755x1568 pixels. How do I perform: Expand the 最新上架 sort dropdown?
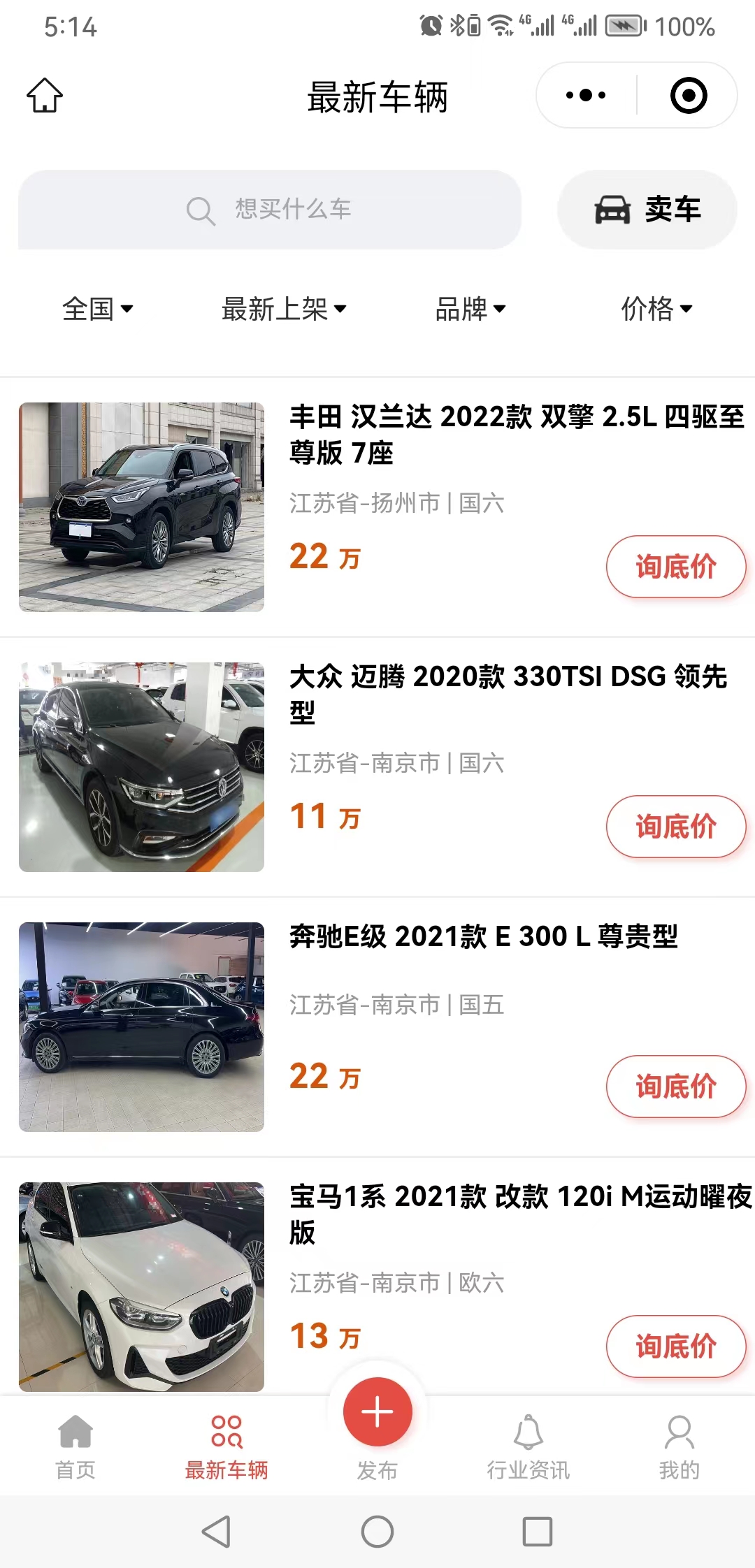(x=283, y=309)
